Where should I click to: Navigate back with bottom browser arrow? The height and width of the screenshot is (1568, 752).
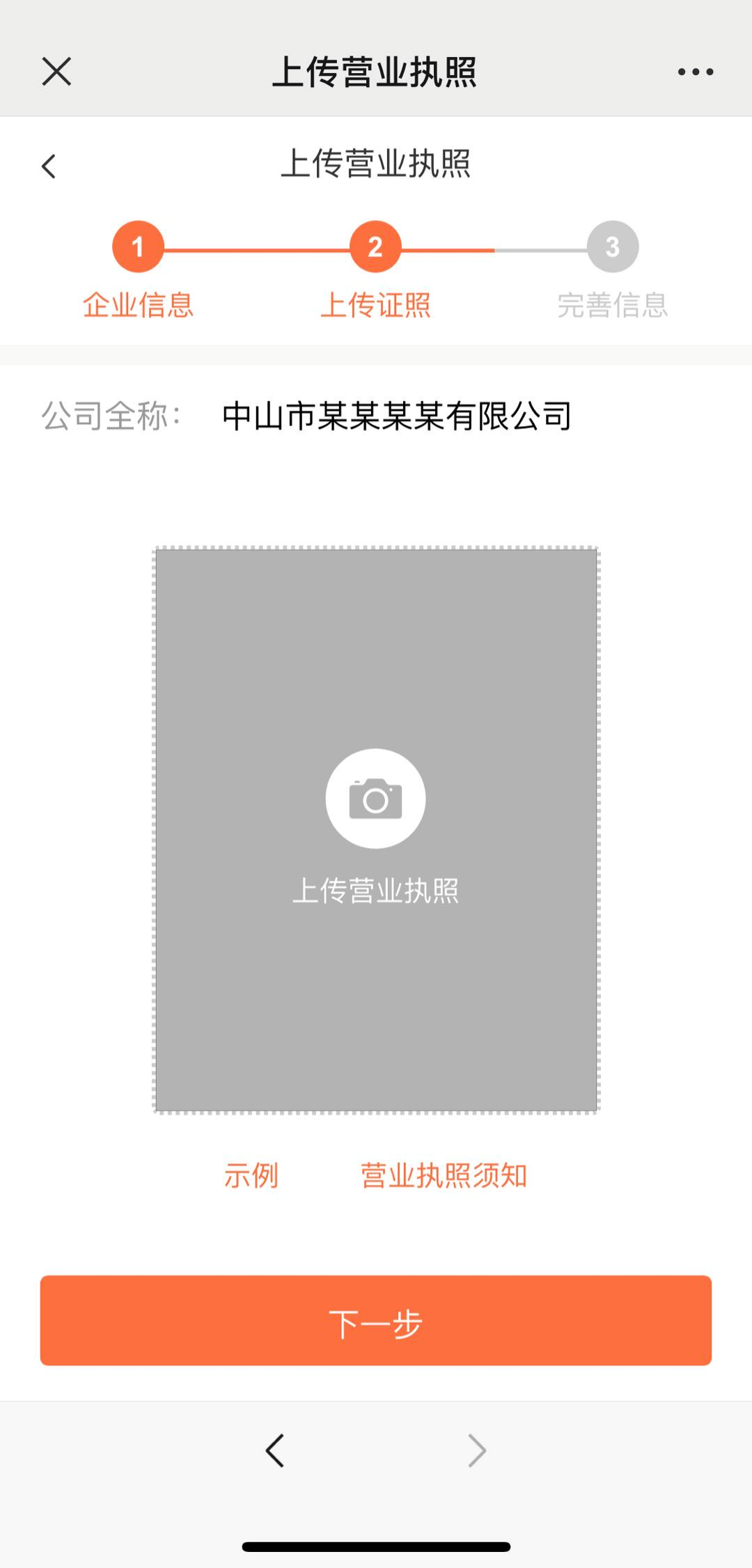point(275,1451)
